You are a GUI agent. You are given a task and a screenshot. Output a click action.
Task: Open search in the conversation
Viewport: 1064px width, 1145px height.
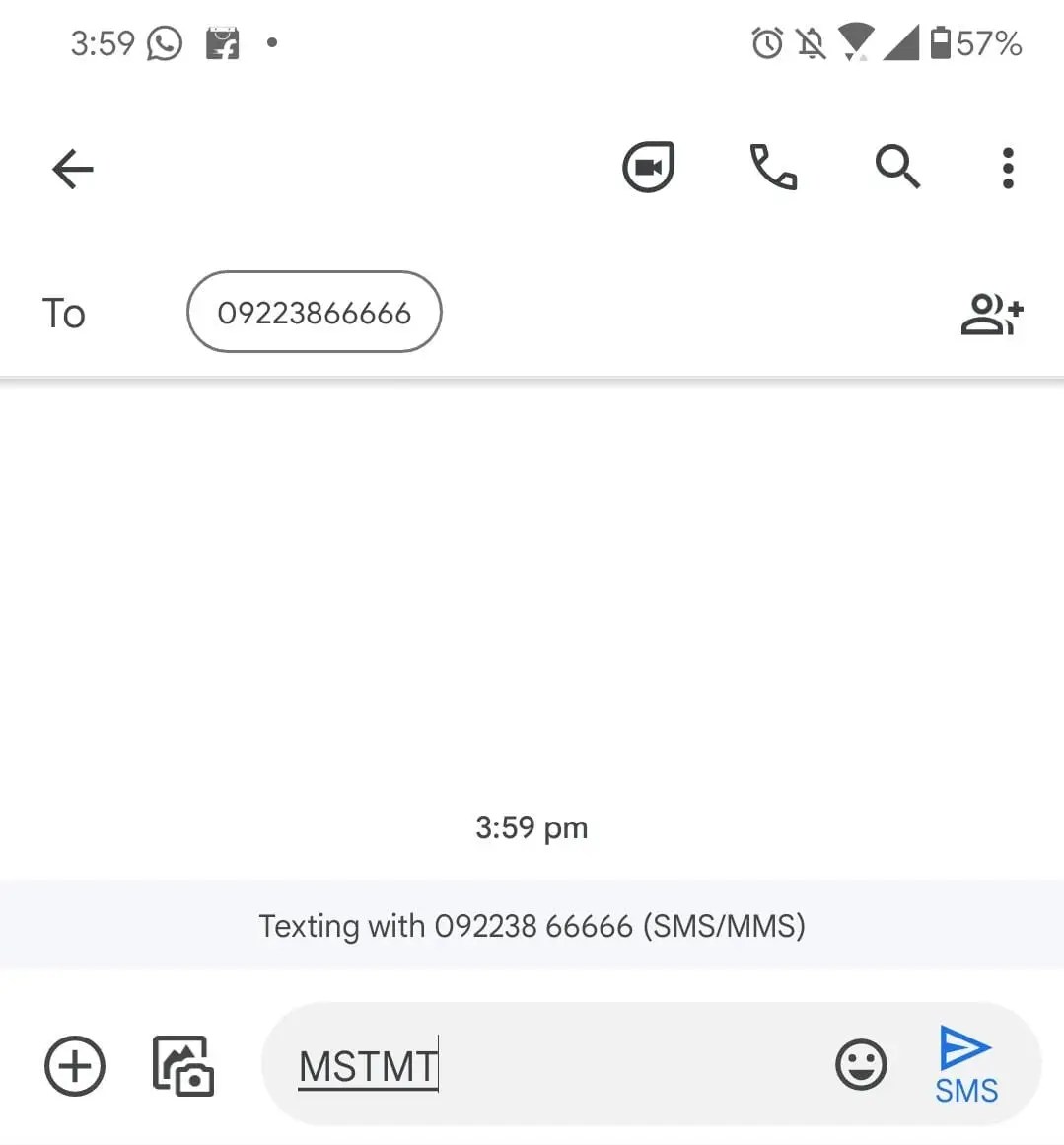896,168
